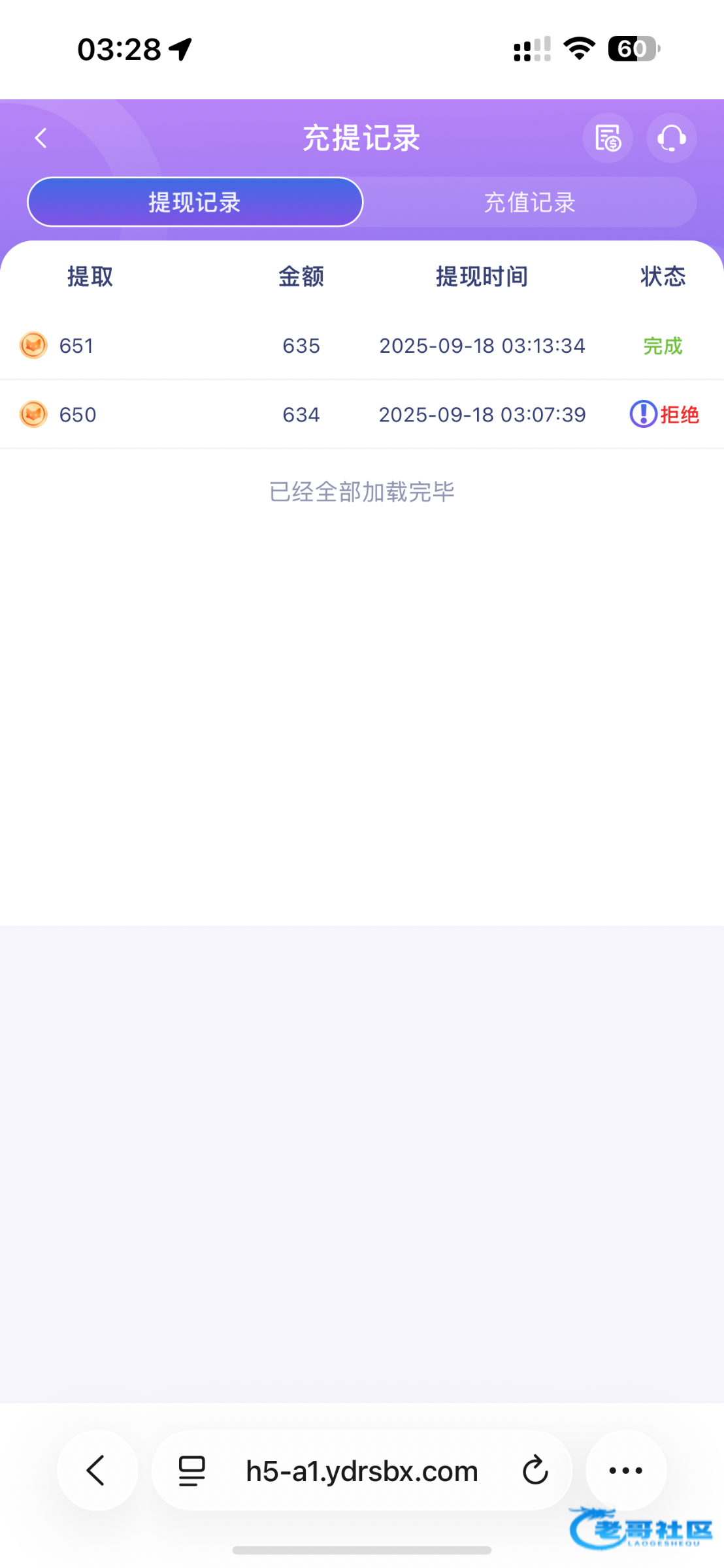View the rejection reason info icon beside 拒绝
The width and height of the screenshot is (724, 1568).
point(643,414)
